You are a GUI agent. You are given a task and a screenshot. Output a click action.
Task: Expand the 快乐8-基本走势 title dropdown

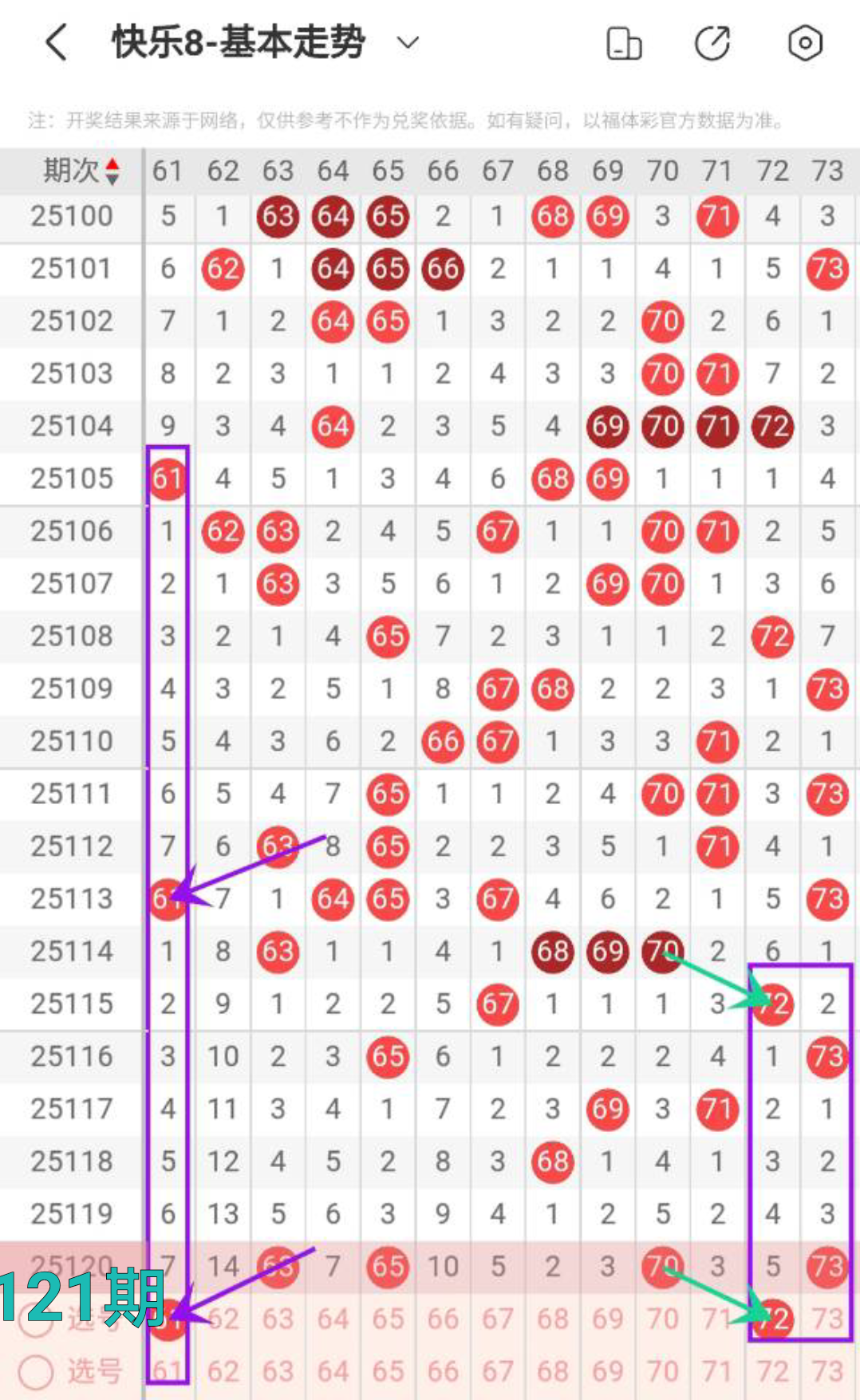408,42
